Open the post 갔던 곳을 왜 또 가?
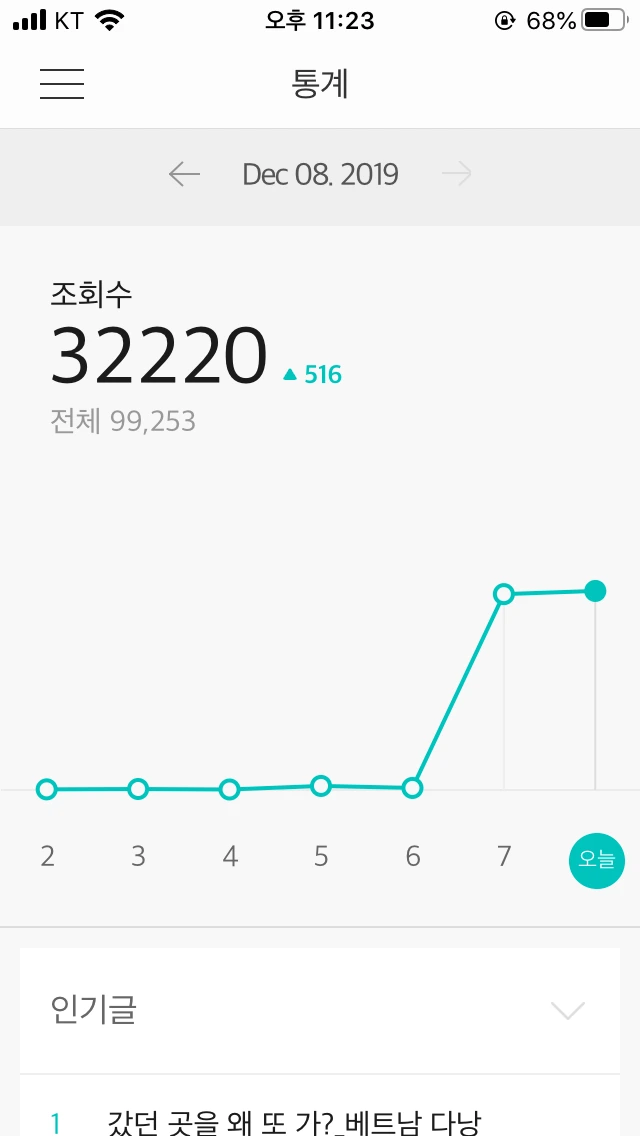640x1136 pixels. pyautogui.click(x=294, y=1121)
